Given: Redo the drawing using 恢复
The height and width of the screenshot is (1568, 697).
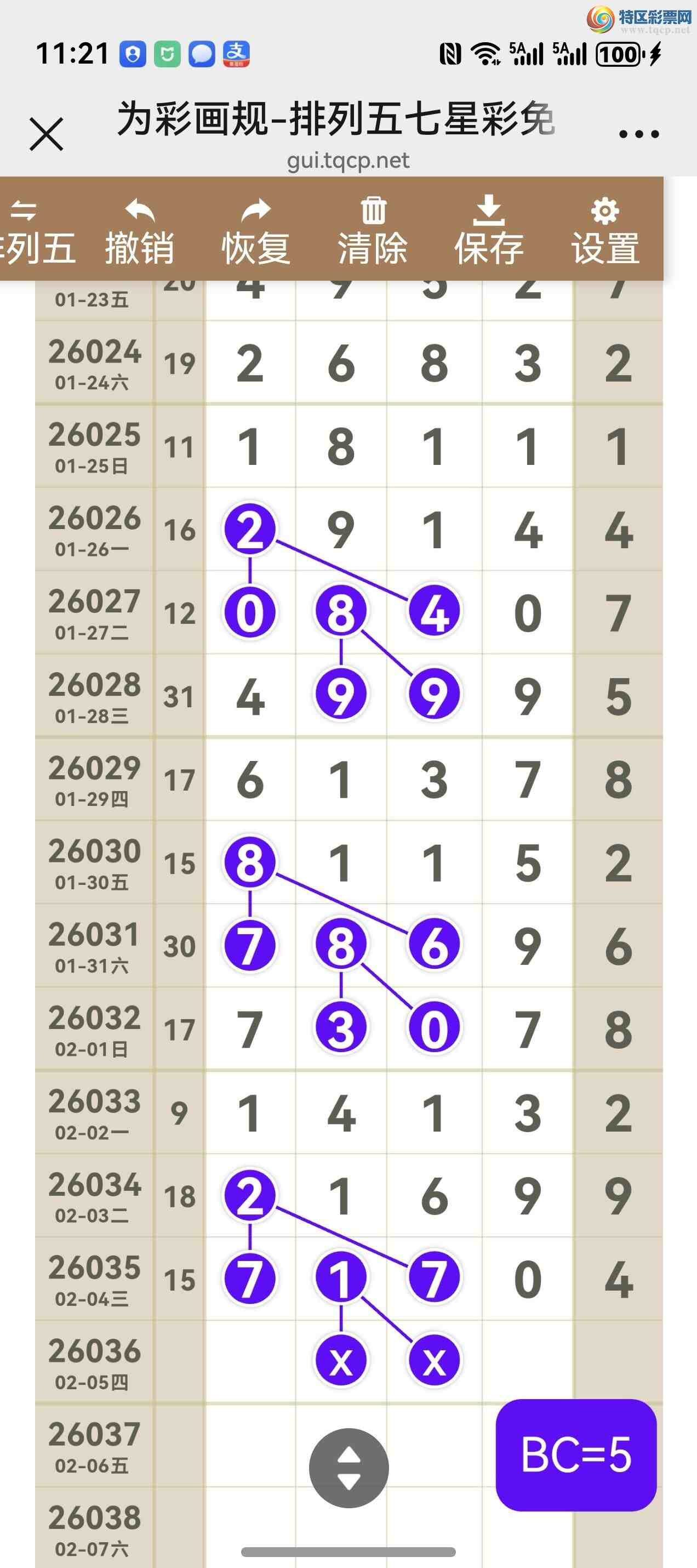Looking at the screenshot, I should point(255,231).
